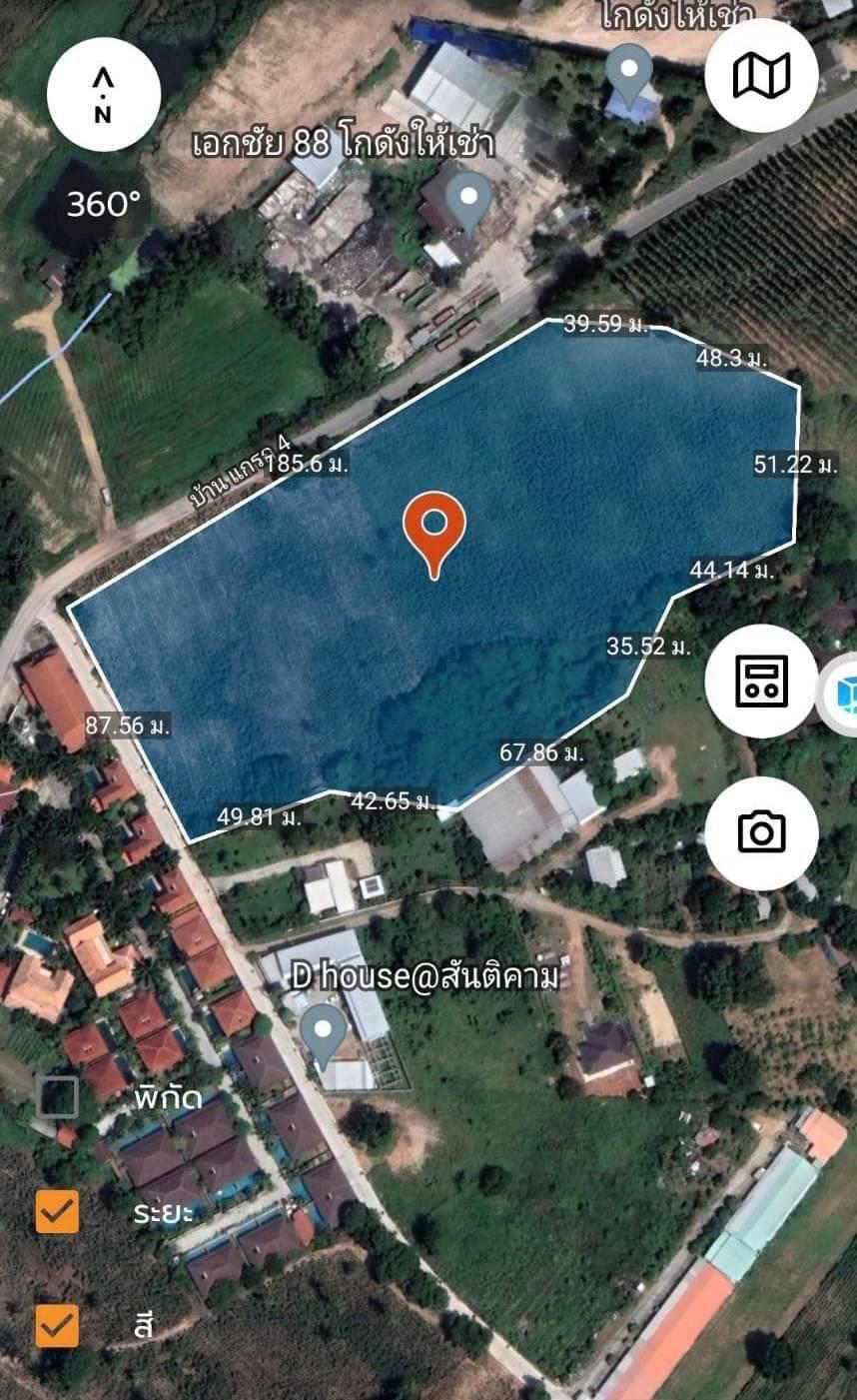Open the เอกชัย 88 โกดังให้เช่า place marker
This screenshot has height=1400, width=857.
(x=467, y=198)
